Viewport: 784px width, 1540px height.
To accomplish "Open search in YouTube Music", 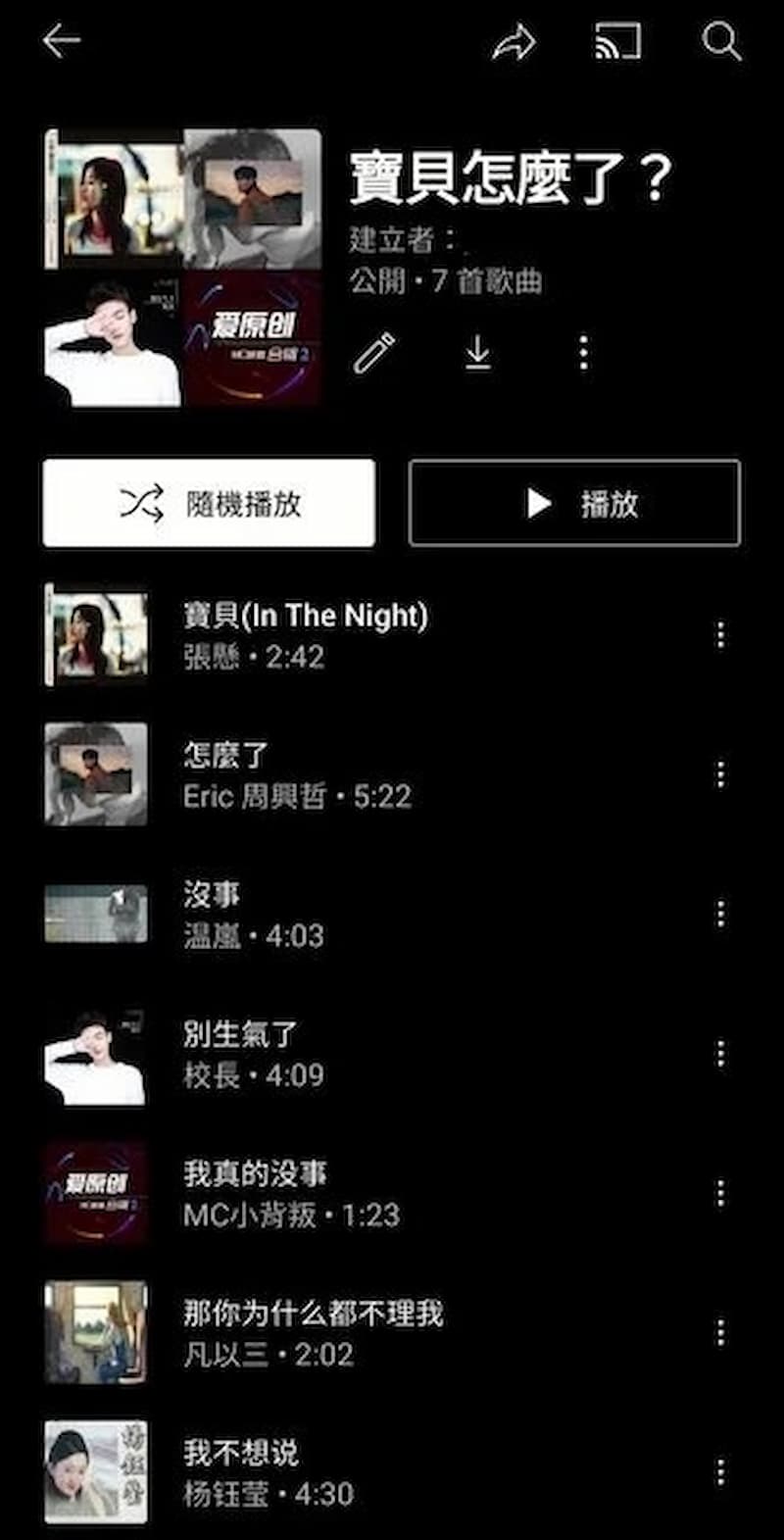I will 722,41.
